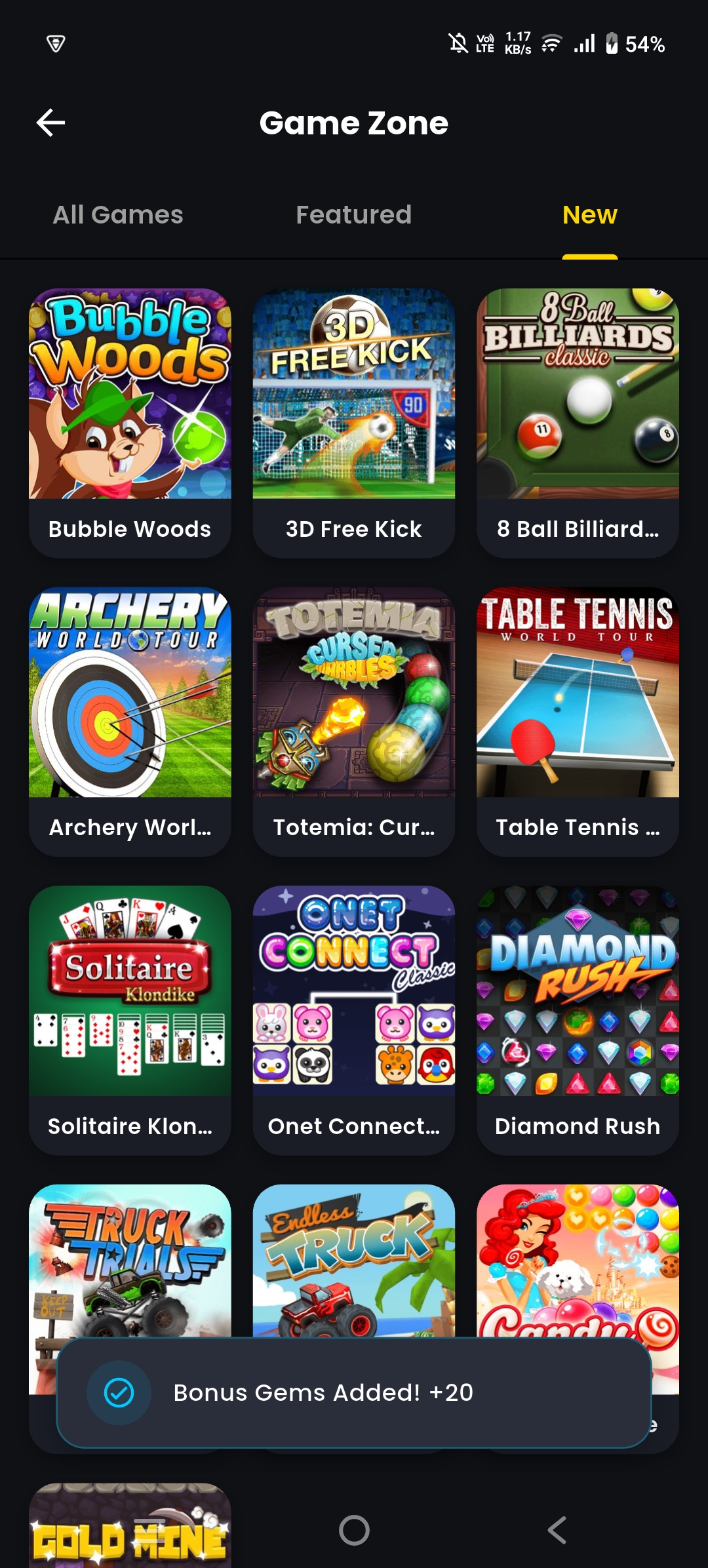
Task: Switch to the All Games tab
Action: [118, 214]
